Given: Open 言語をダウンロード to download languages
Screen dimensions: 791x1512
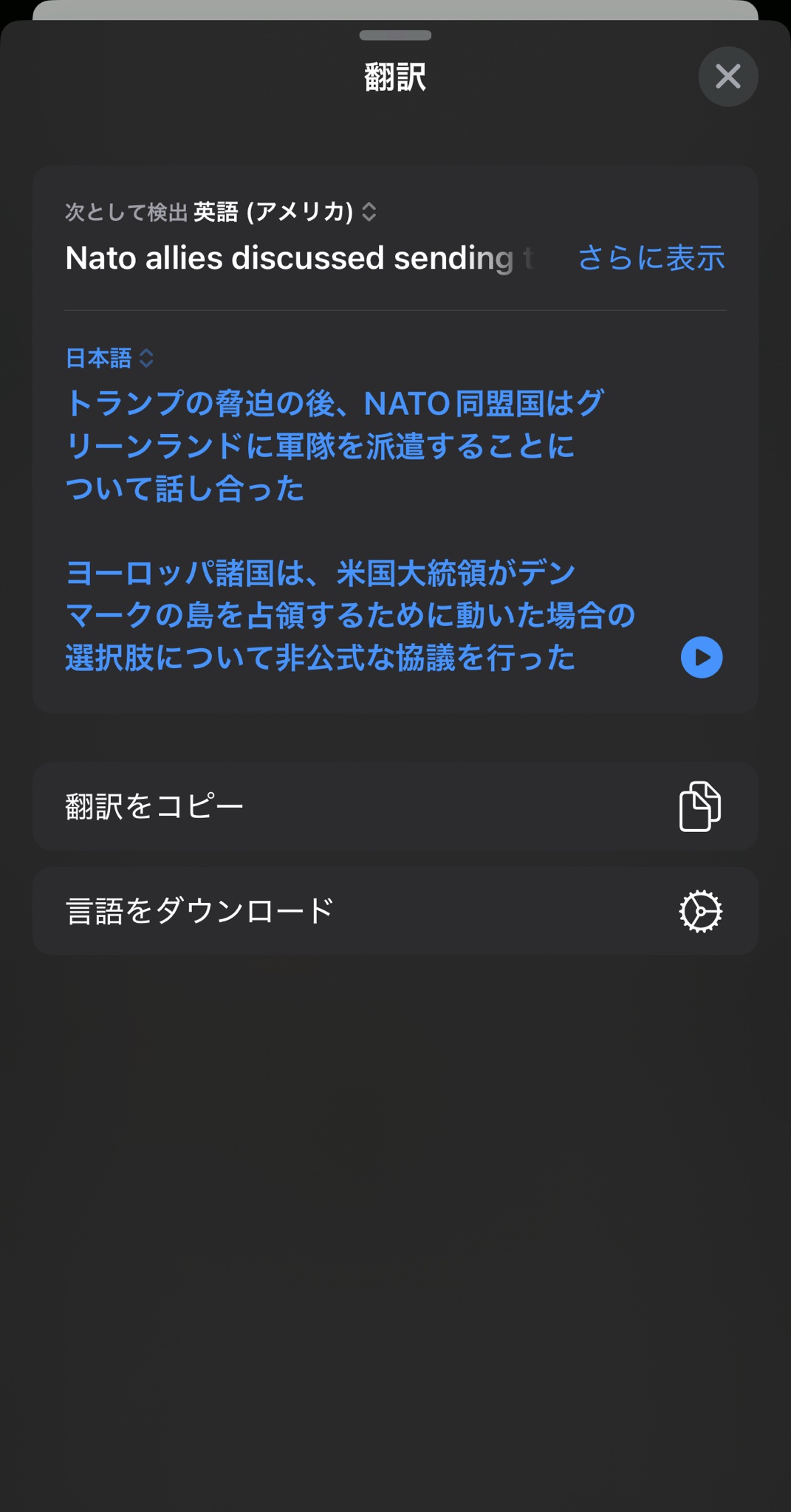Looking at the screenshot, I should (x=395, y=911).
